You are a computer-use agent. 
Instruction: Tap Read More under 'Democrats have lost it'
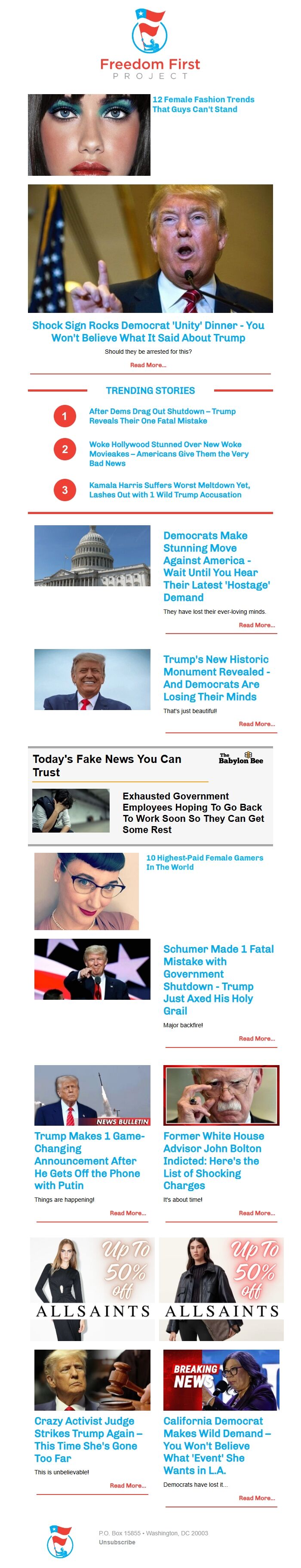pyautogui.click(x=257, y=1498)
